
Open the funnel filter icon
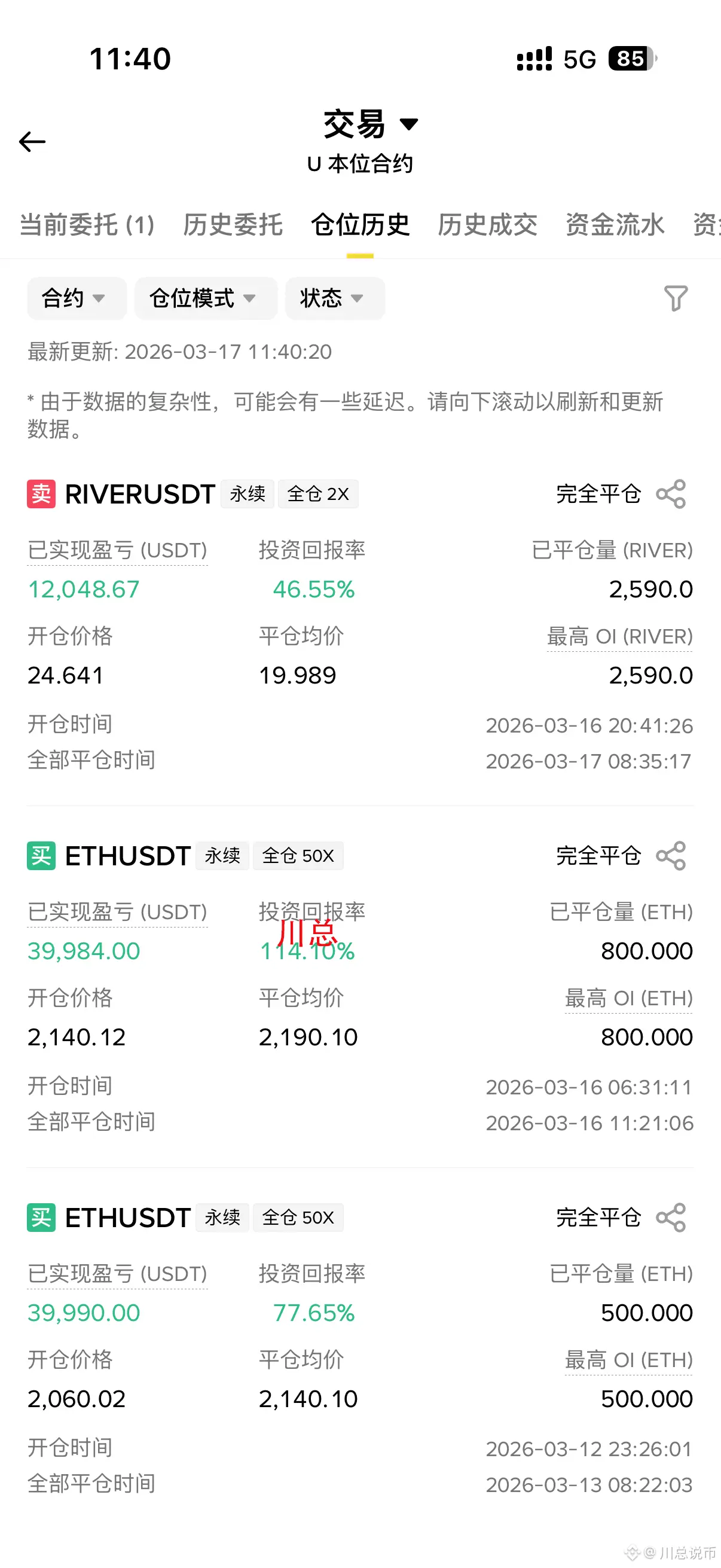pyautogui.click(x=676, y=298)
